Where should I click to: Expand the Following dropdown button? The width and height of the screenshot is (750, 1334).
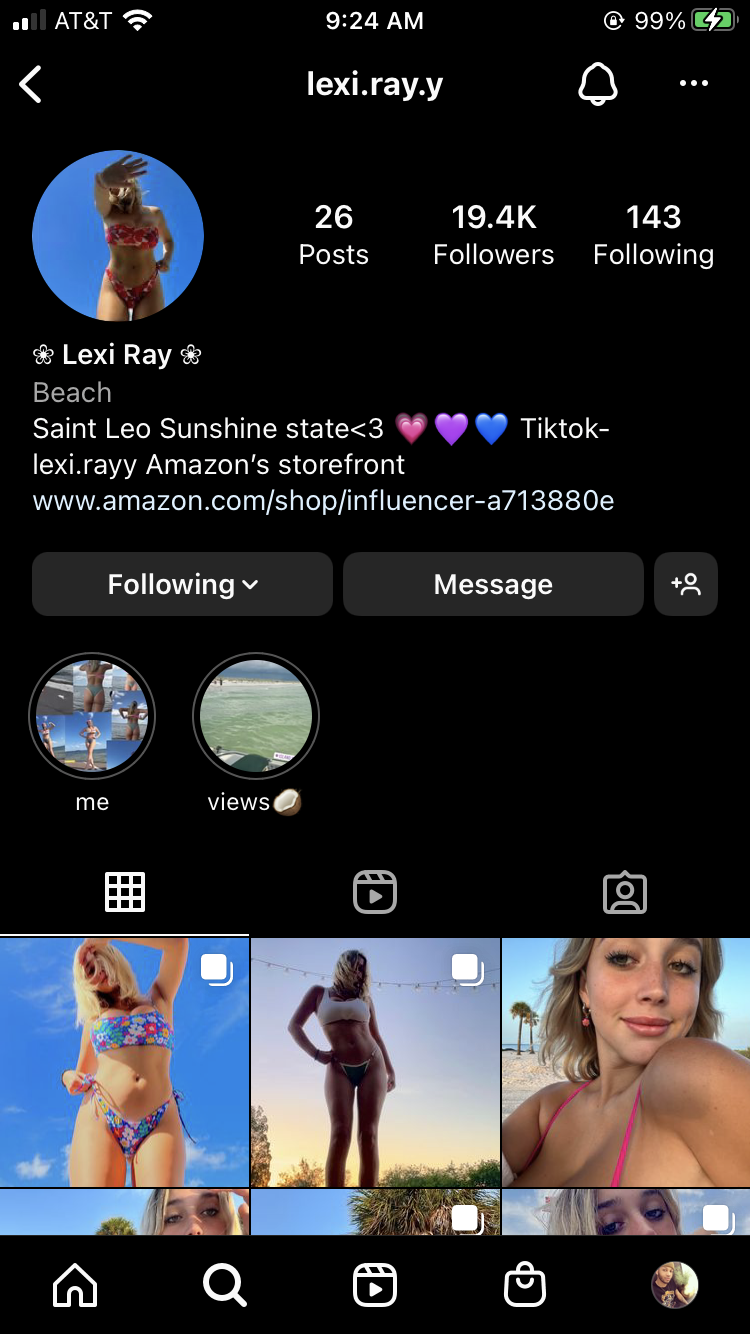coord(182,584)
